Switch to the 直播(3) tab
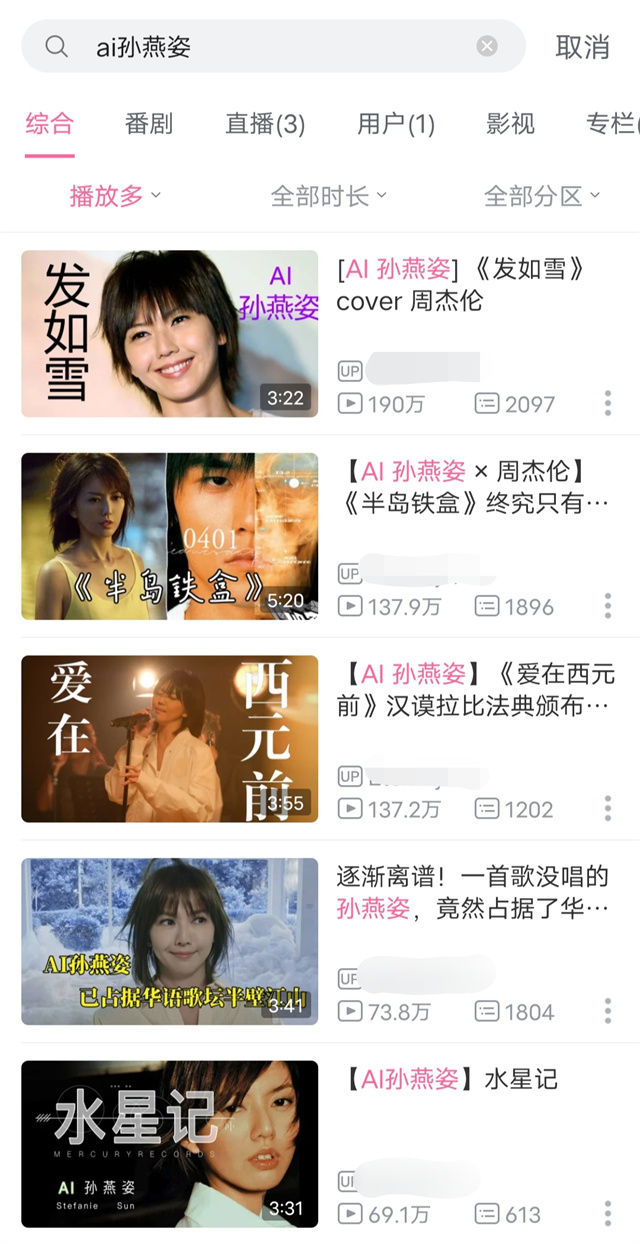 [265, 124]
